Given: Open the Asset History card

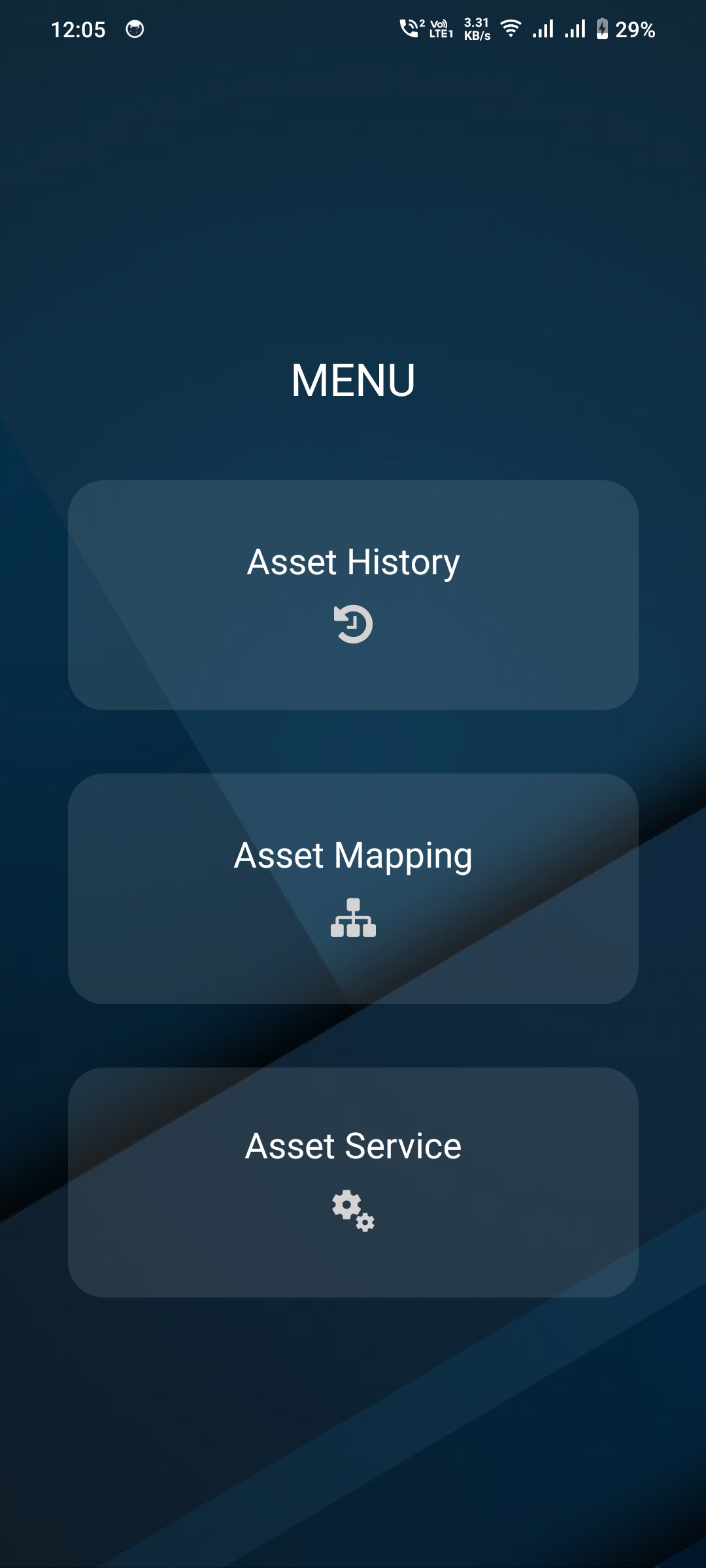Looking at the screenshot, I should click(x=353, y=595).
